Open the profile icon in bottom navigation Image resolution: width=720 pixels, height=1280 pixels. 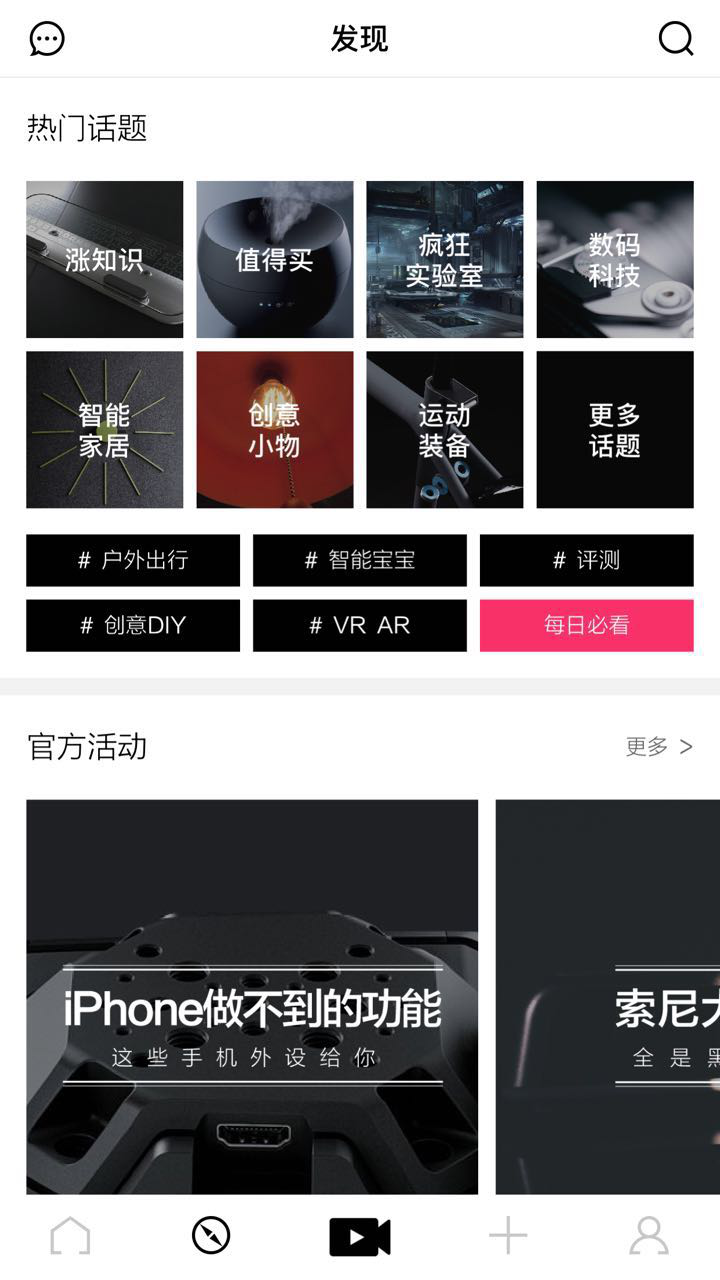tap(650, 1237)
